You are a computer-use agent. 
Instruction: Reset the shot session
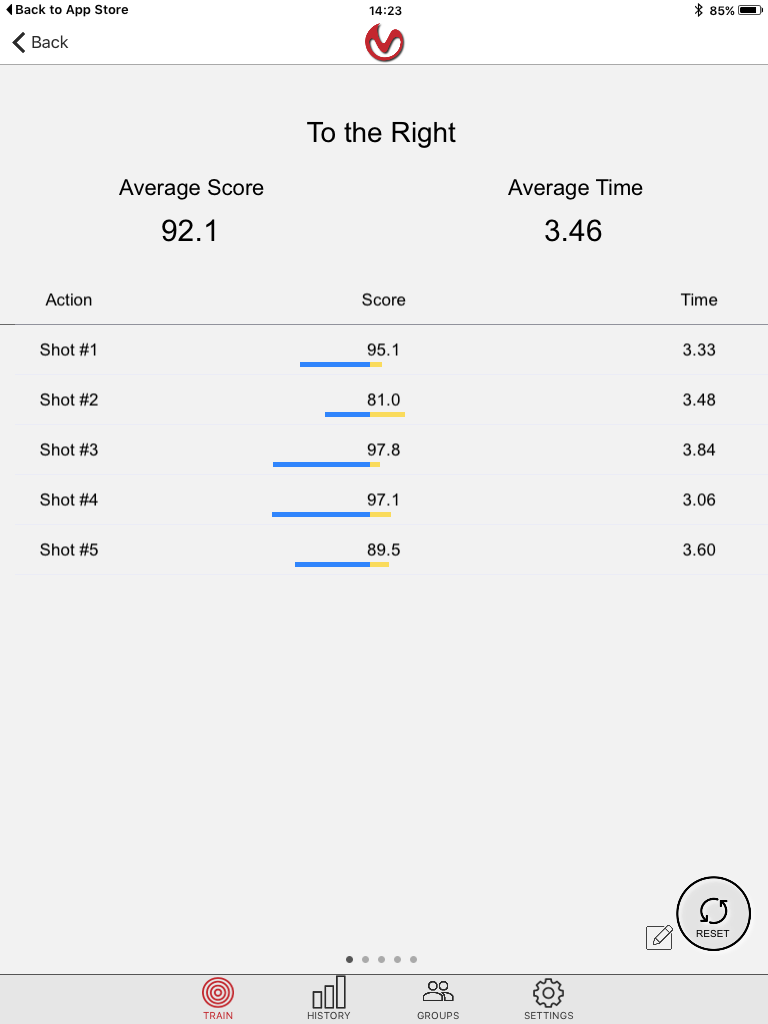(x=713, y=914)
